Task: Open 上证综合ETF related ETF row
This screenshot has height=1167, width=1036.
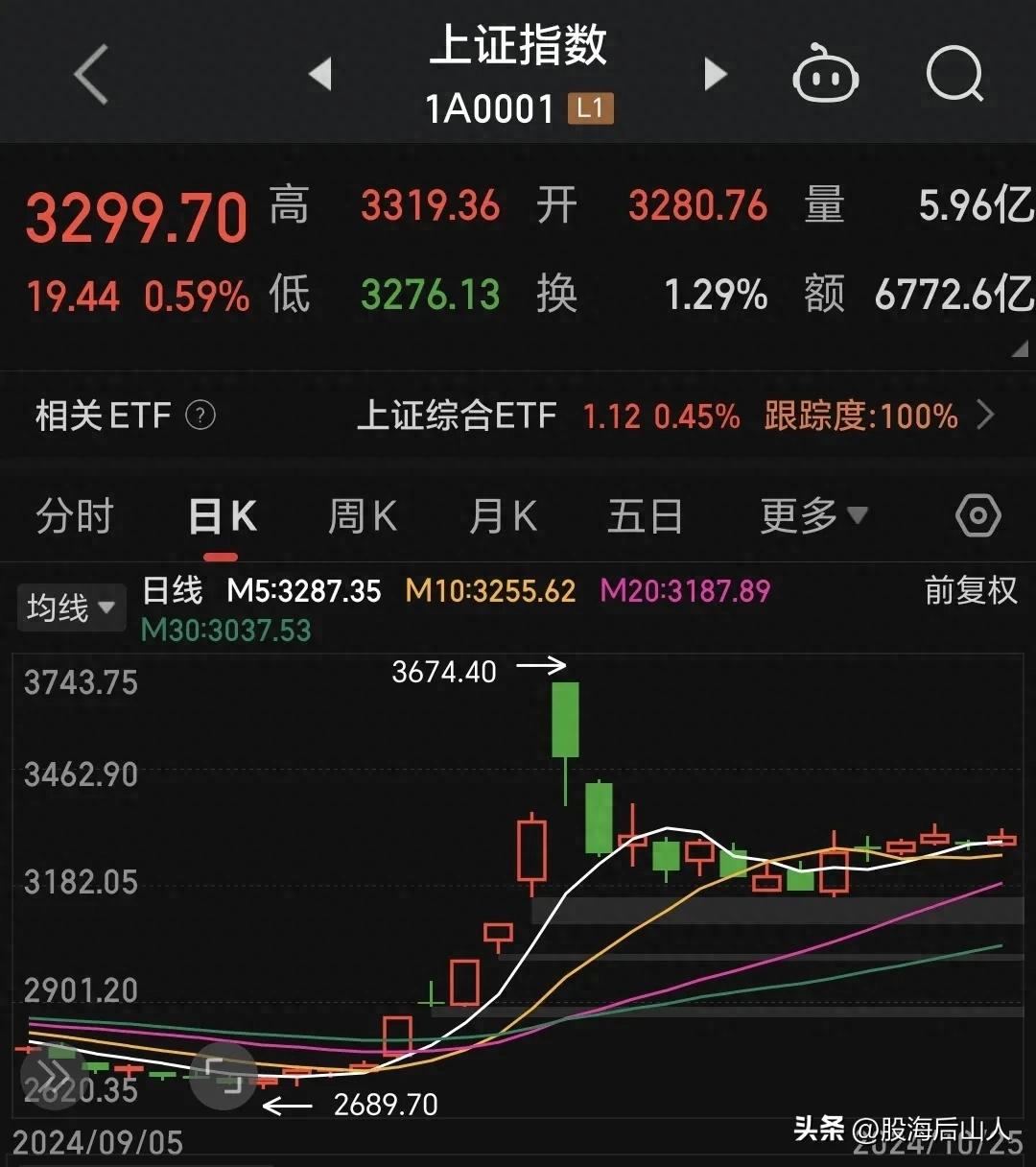Action: 671,416
